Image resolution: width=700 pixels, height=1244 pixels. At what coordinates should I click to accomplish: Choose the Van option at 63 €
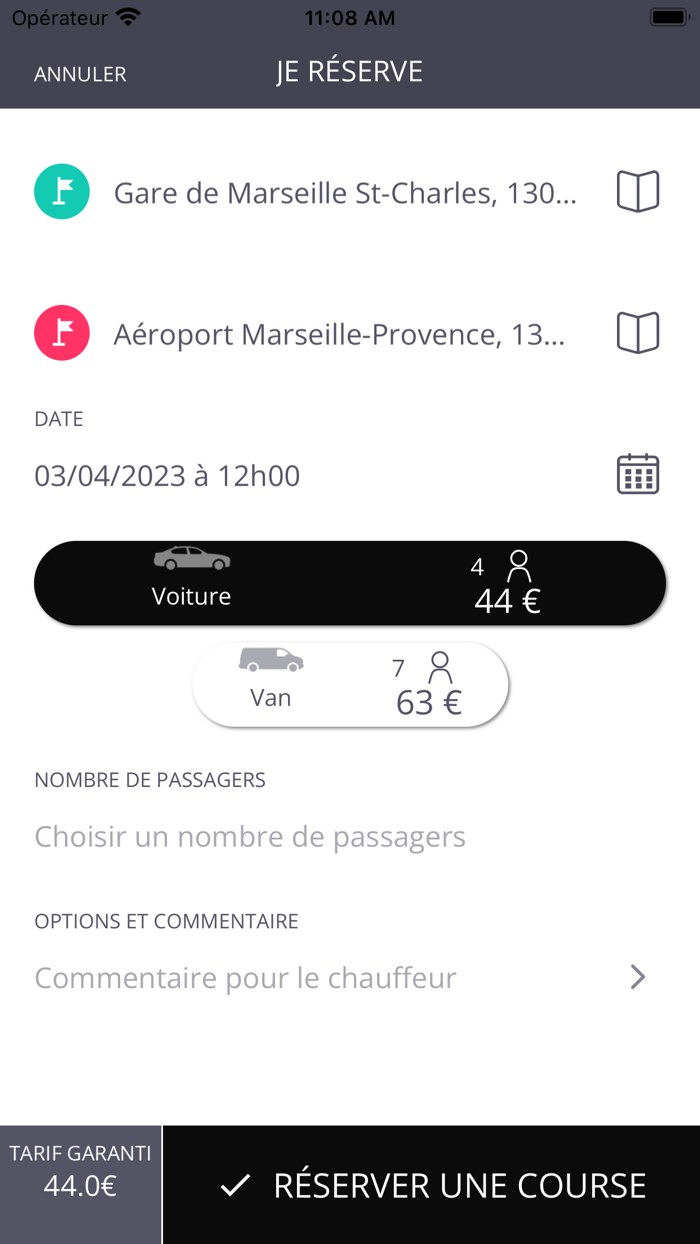350,685
